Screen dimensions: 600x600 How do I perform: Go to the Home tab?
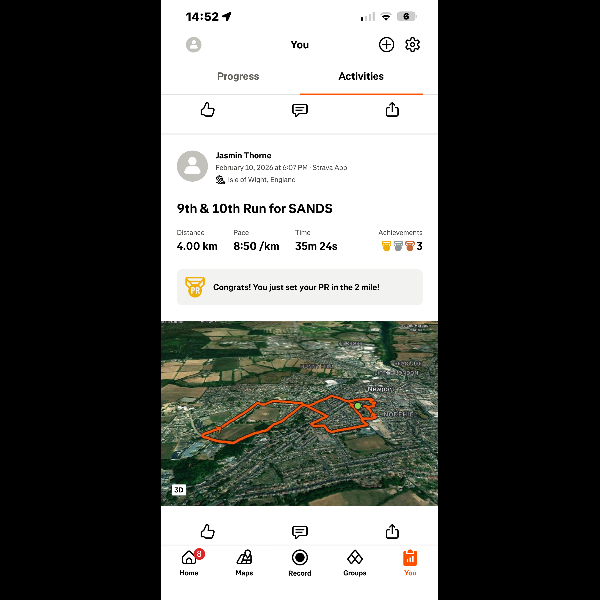(x=189, y=562)
